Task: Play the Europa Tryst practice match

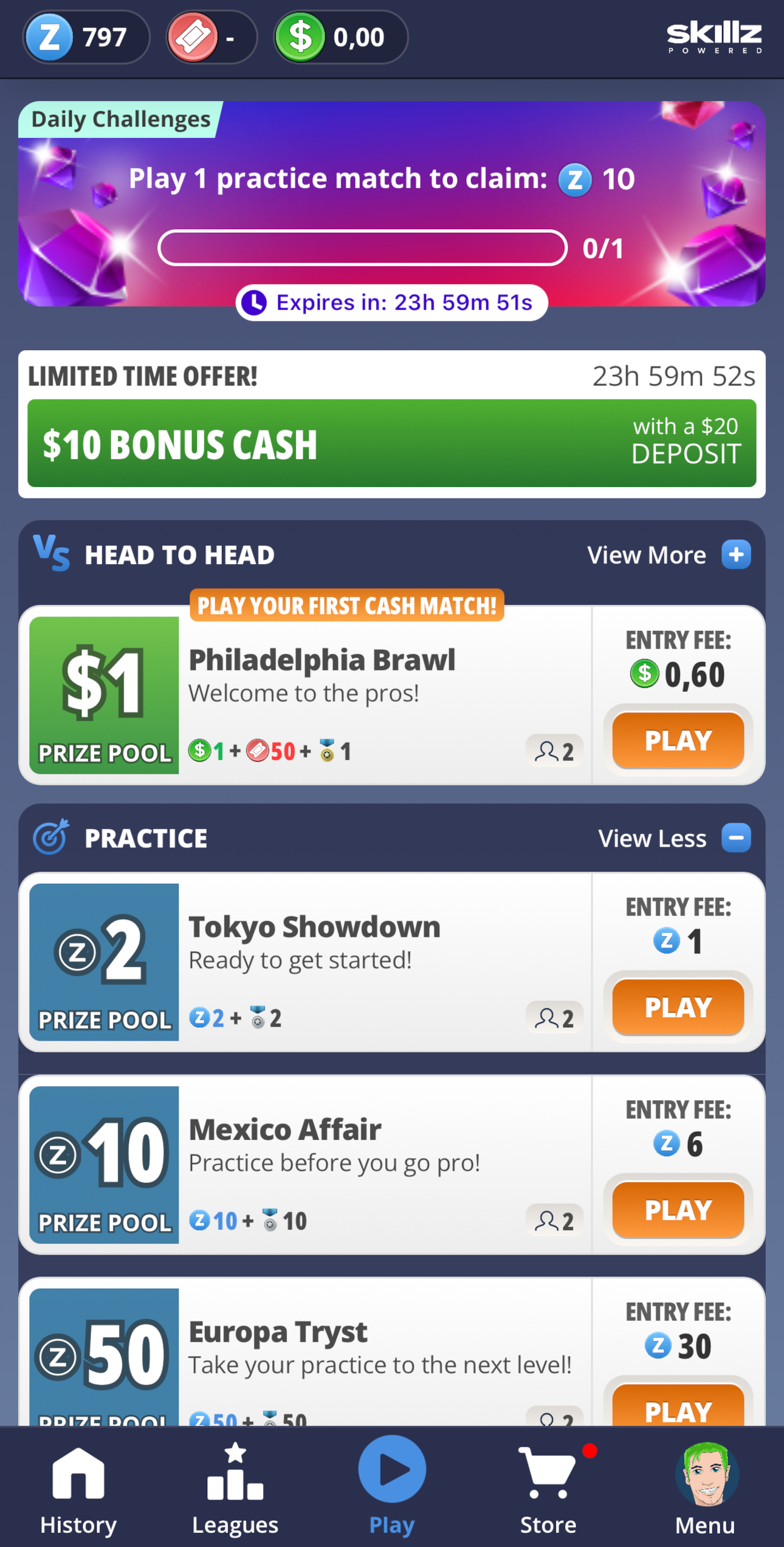Action: pos(678,1405)
